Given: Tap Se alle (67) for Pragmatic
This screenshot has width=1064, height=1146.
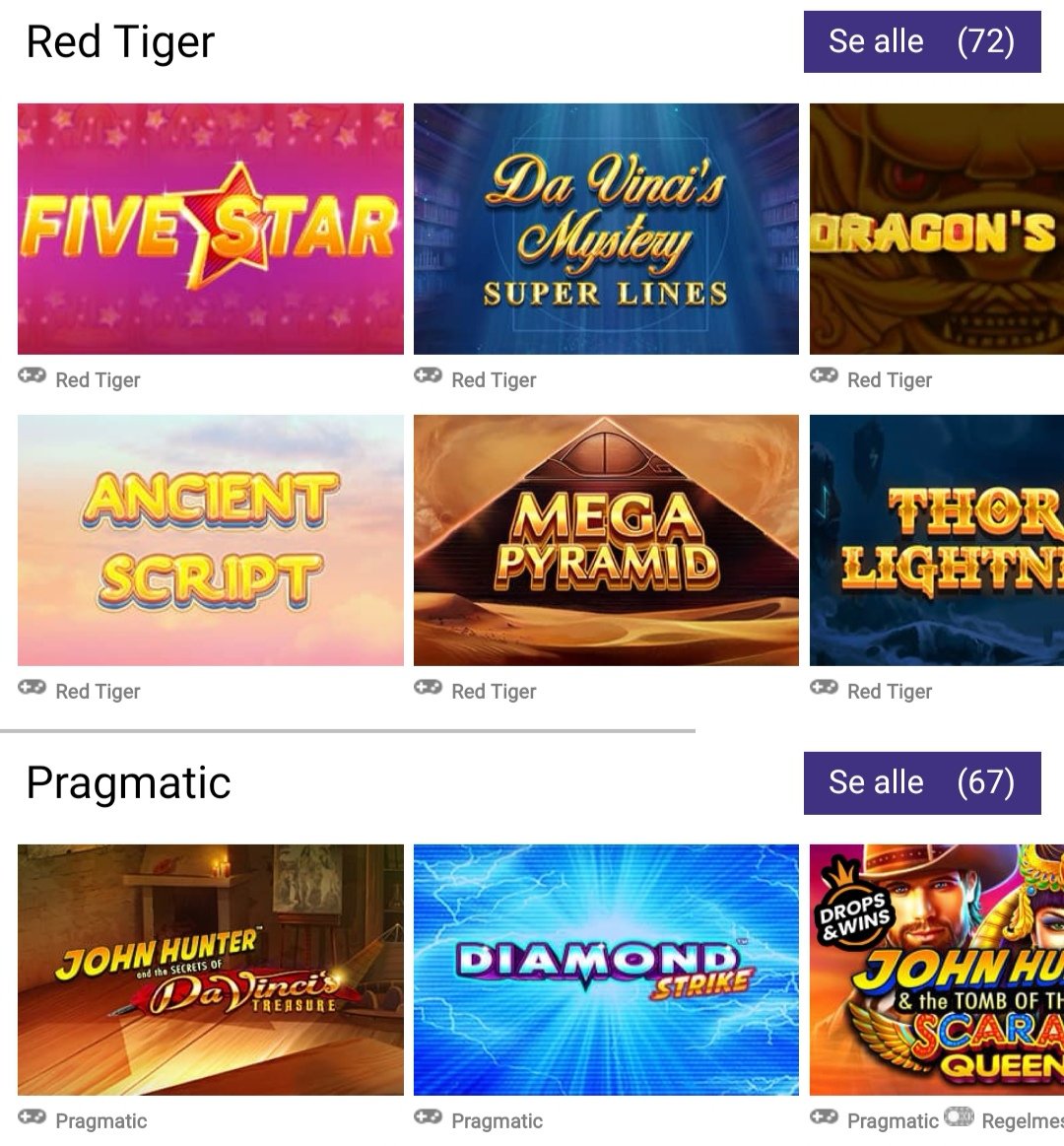Looking at the screenshot, I should pyautogui.click(x=921, y=782).
